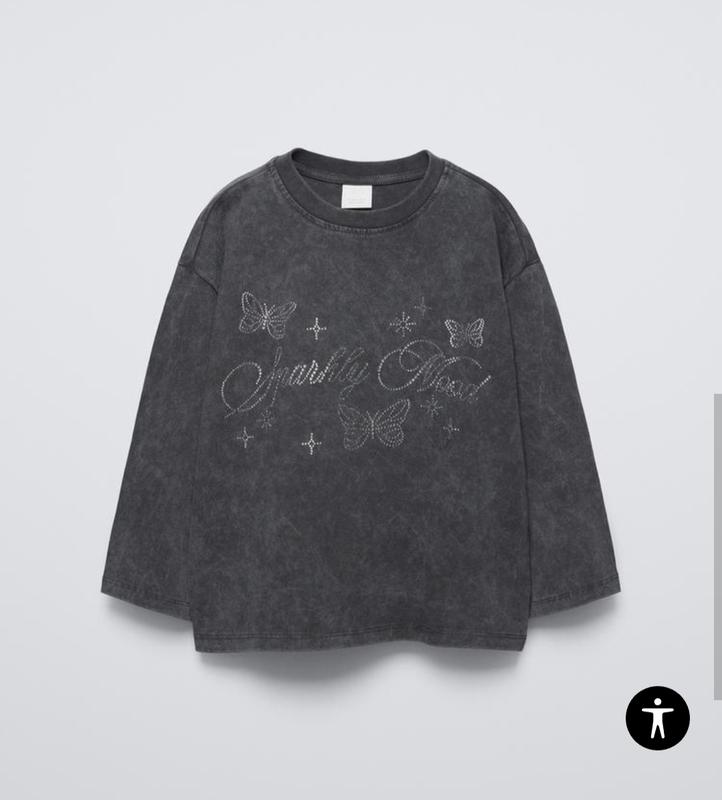The image size is (722, 800).
Task: Open the Sparkly Mood sweatshirt product image
Action: point(360,400)
